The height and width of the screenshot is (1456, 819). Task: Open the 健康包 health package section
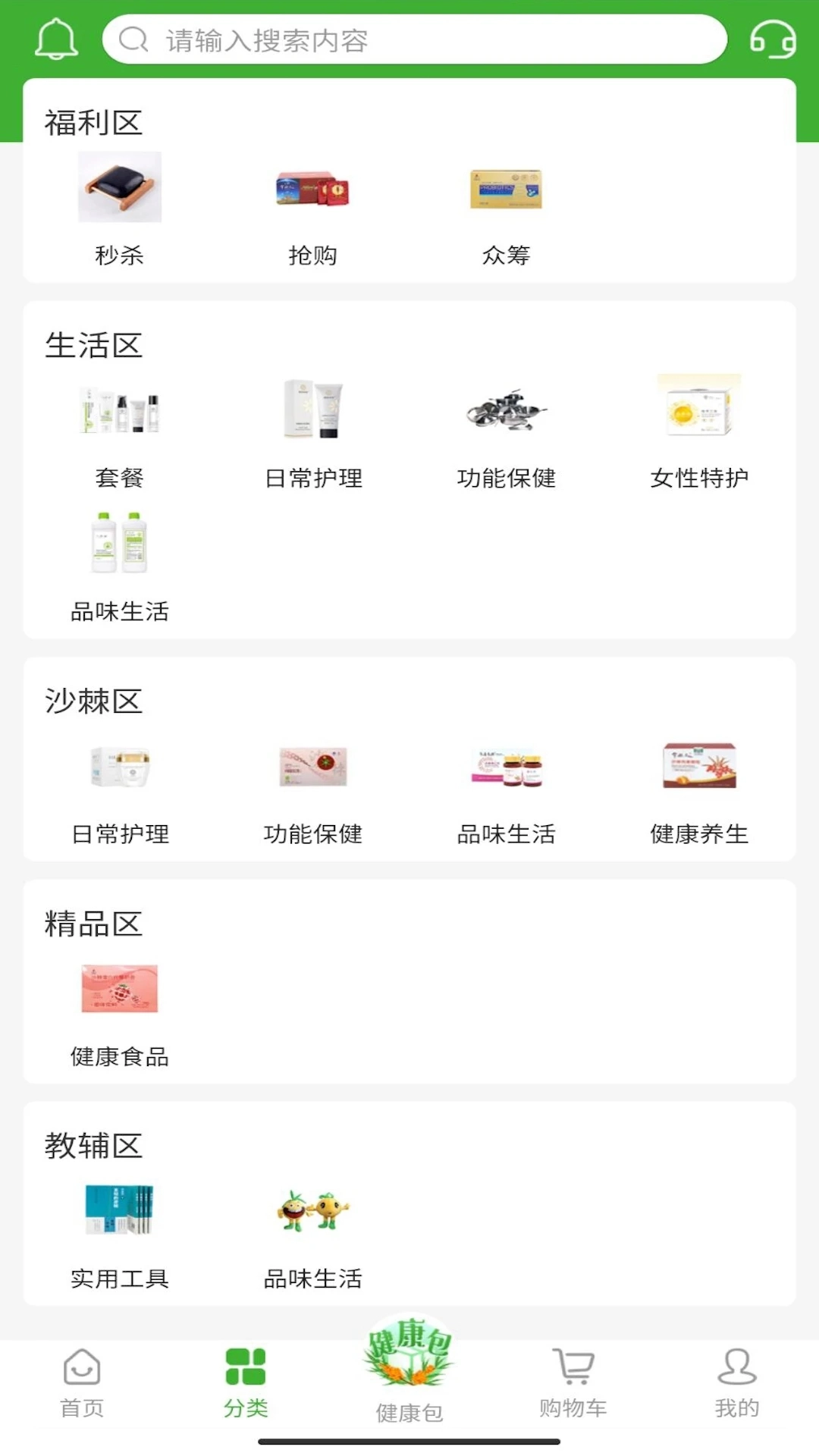(409, 1388)
